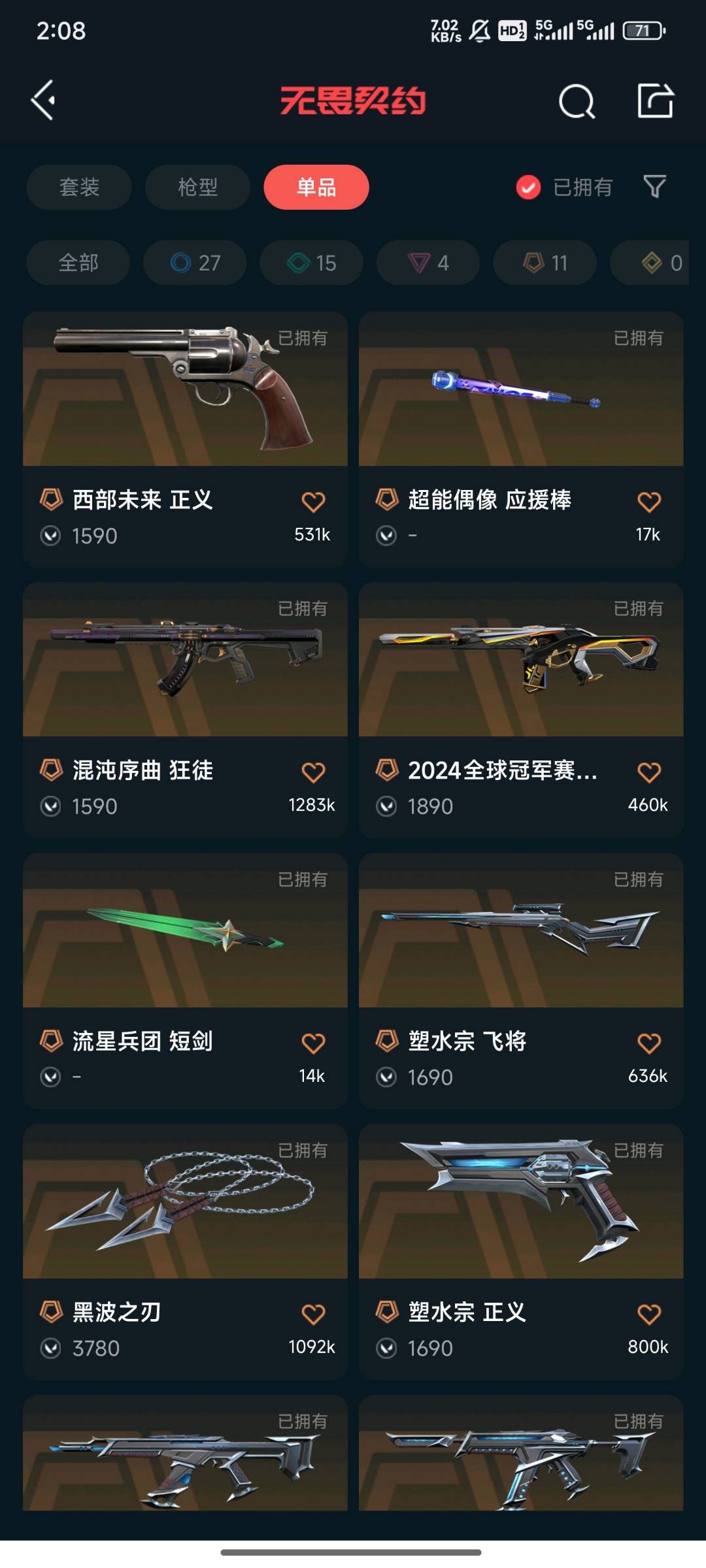The height and width of the screenshot is (1568, 706).
Task: Go back using the top-left arrow
Action: coord(43,101)
